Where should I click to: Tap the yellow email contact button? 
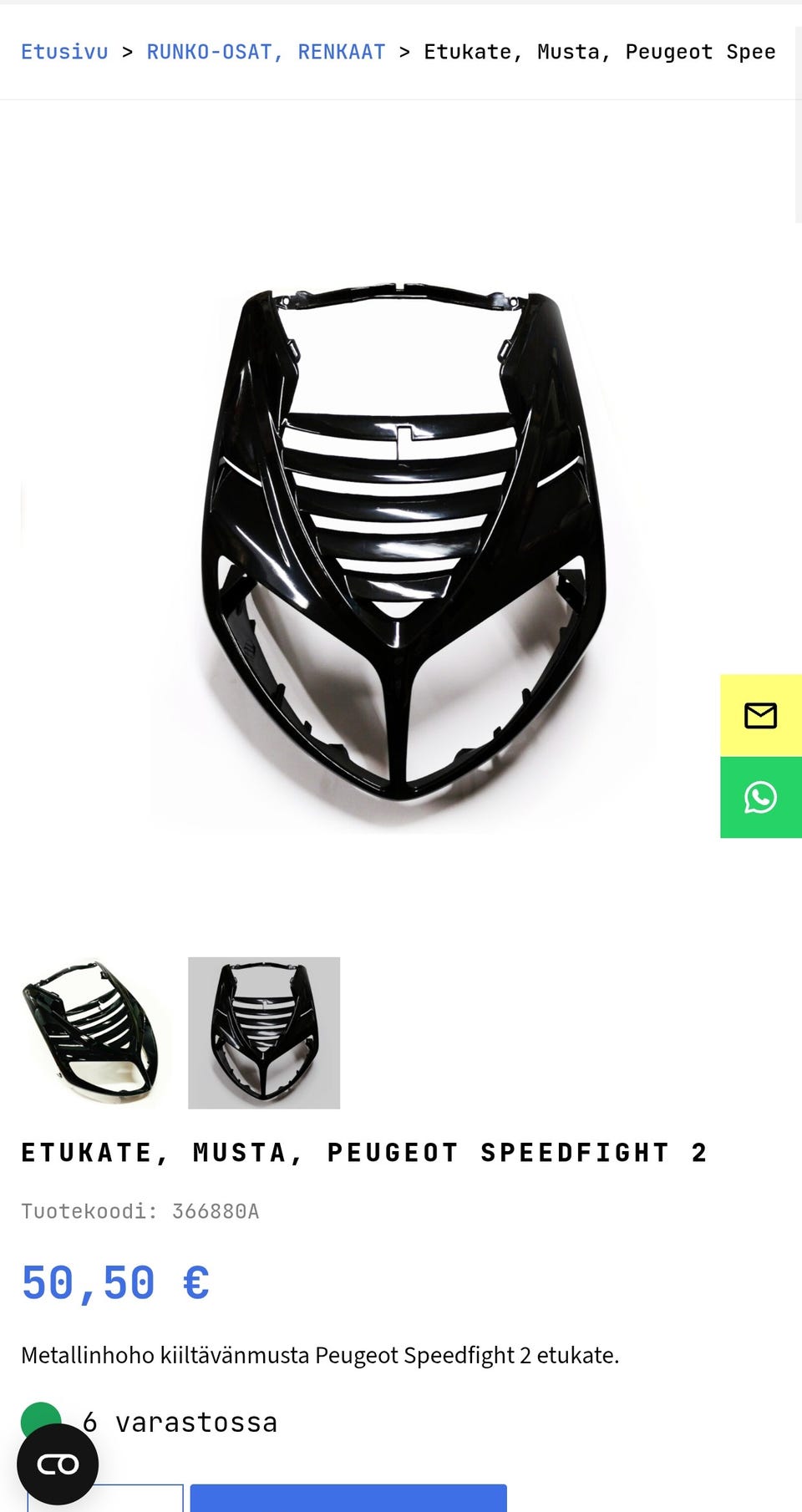click(761, 716)
